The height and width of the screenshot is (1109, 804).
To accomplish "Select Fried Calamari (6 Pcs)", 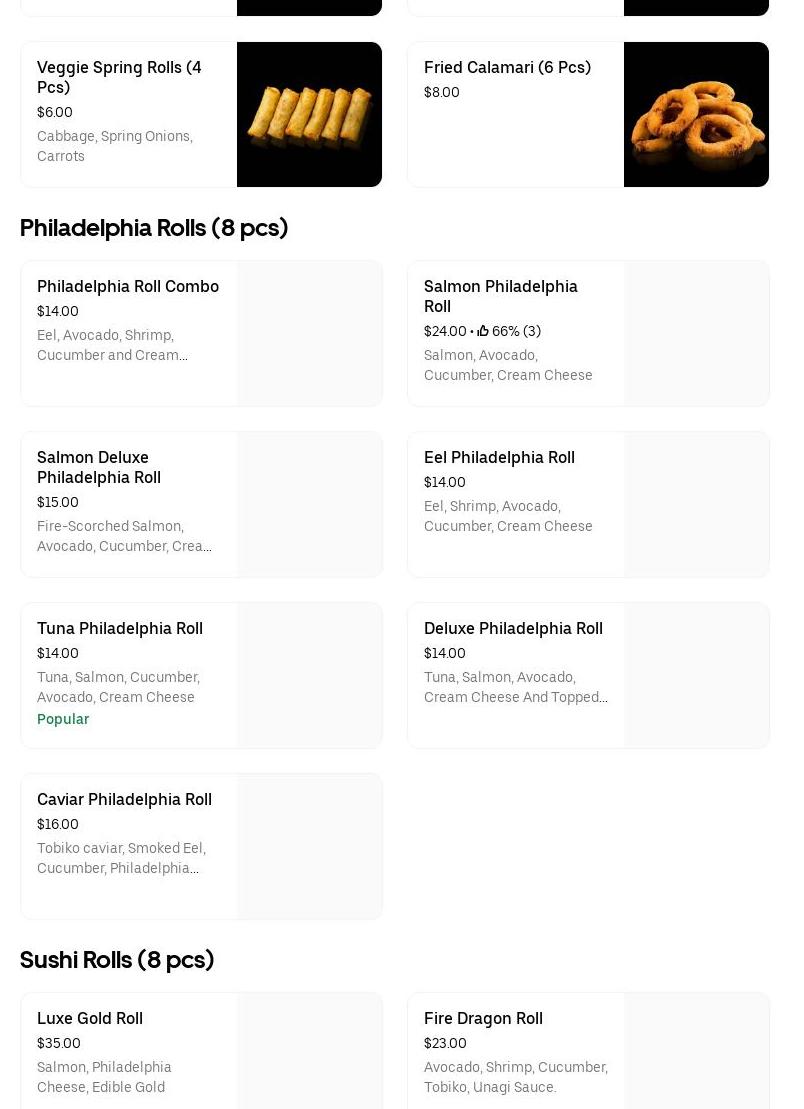I will pos(588,114).
